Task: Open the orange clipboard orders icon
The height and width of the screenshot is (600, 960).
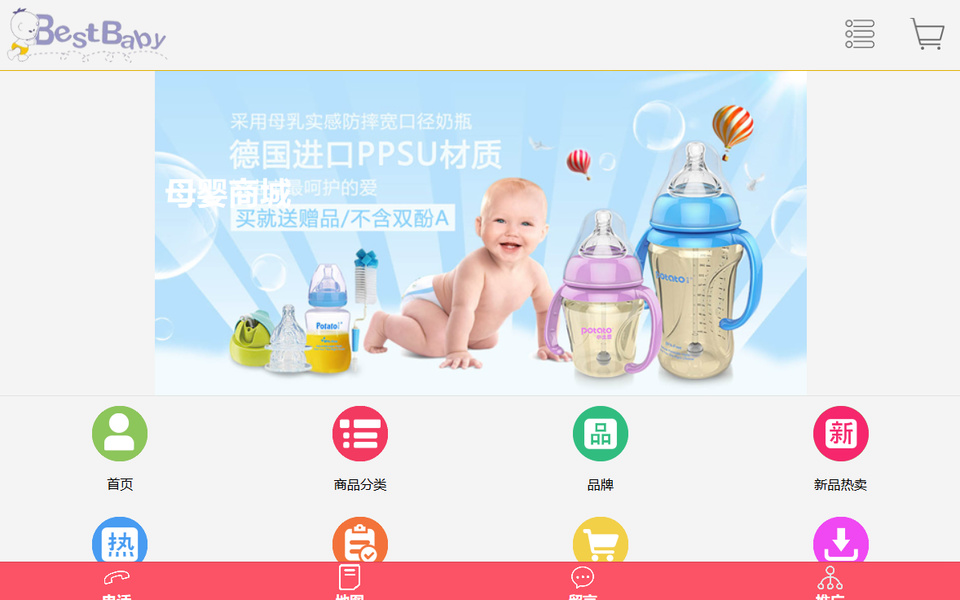Action: [360, 541]
